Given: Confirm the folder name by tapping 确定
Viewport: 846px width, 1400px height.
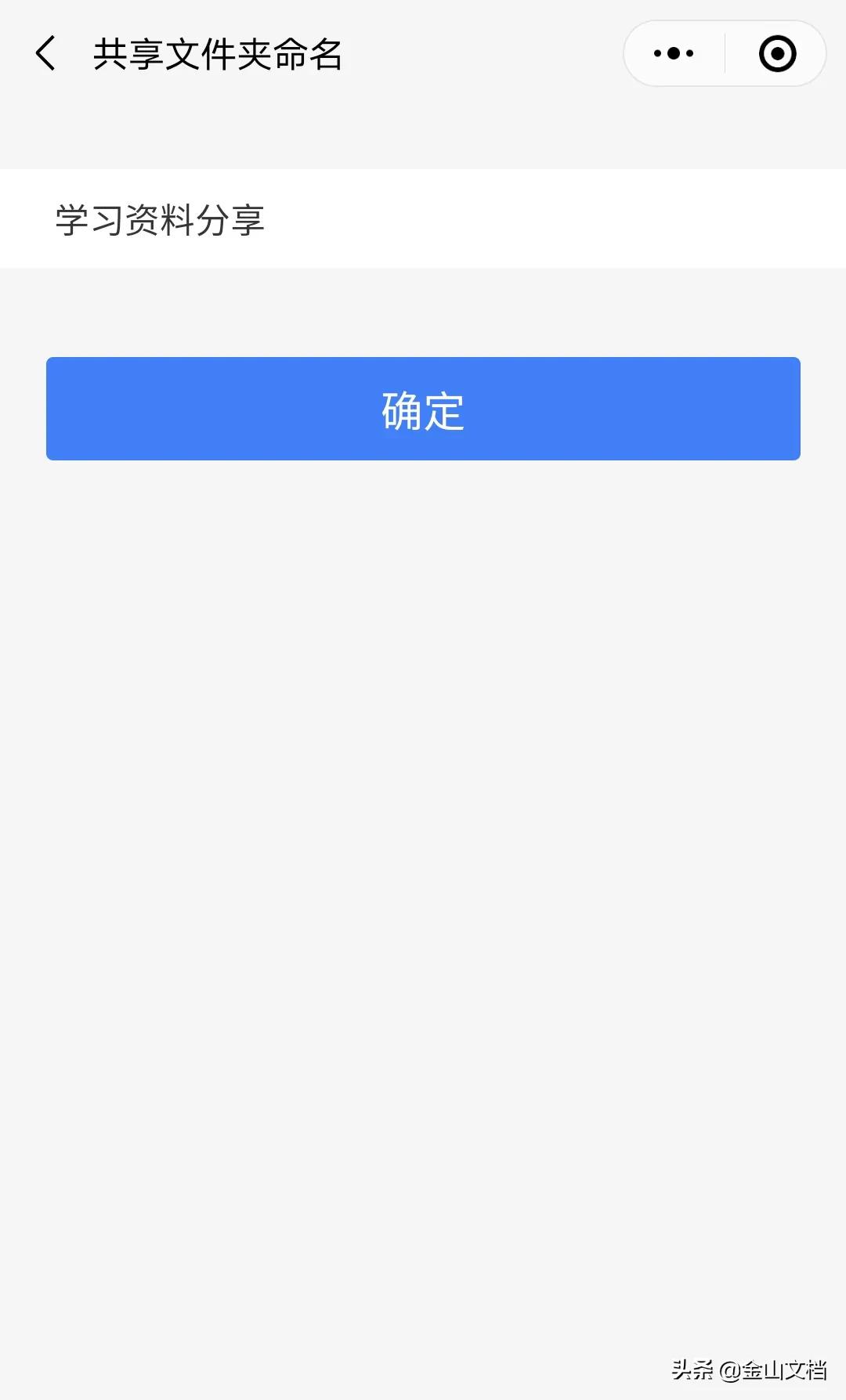Looking at the screenshot, I should point(423,409).
